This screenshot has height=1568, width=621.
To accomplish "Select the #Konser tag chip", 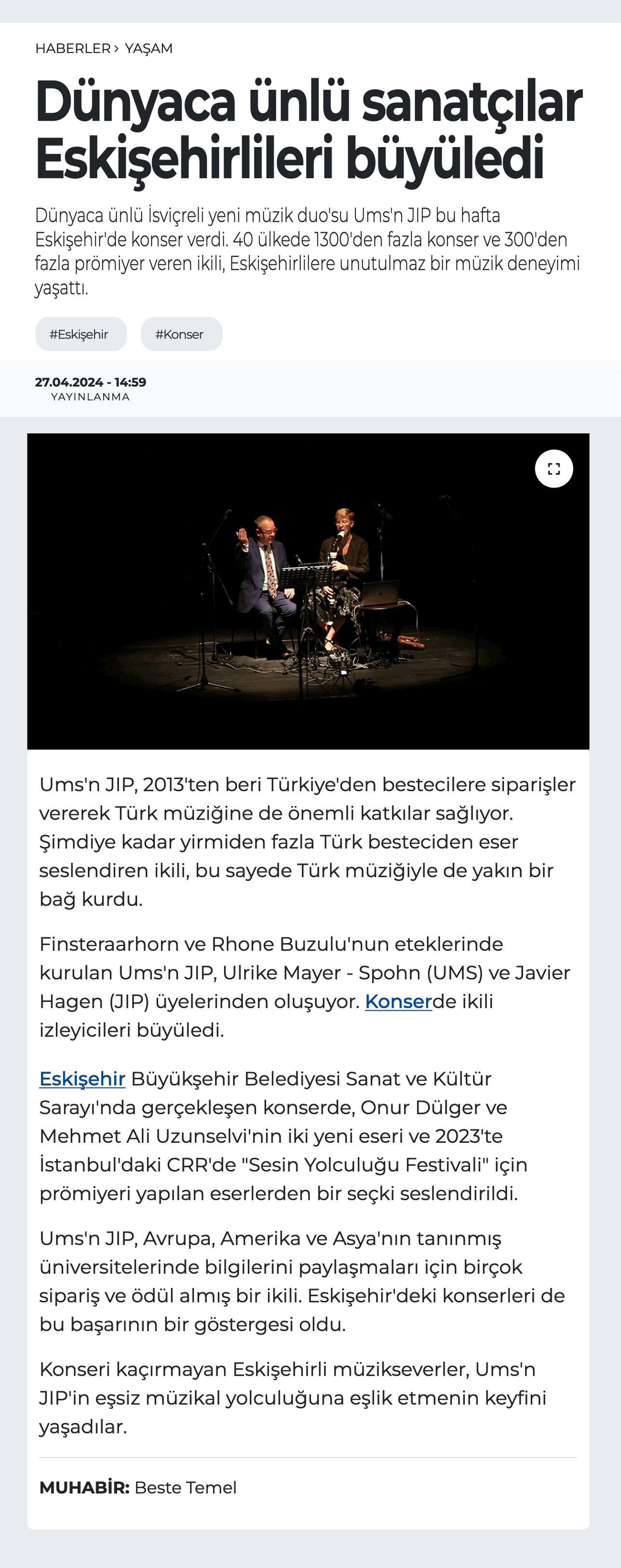I will click(x=181, y=334).
